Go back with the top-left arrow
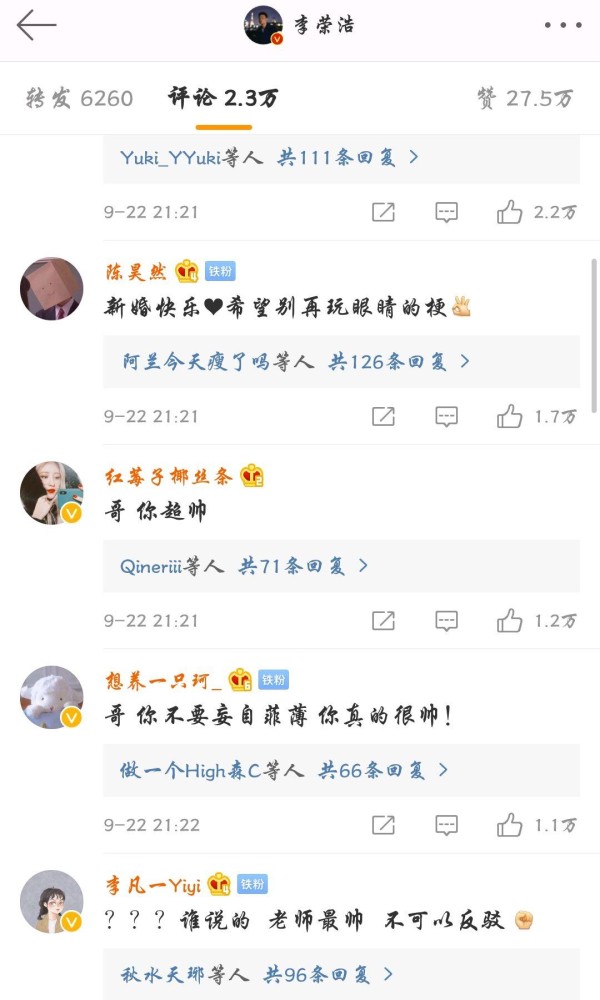600x1000 pixels. [x=36, y=26]
